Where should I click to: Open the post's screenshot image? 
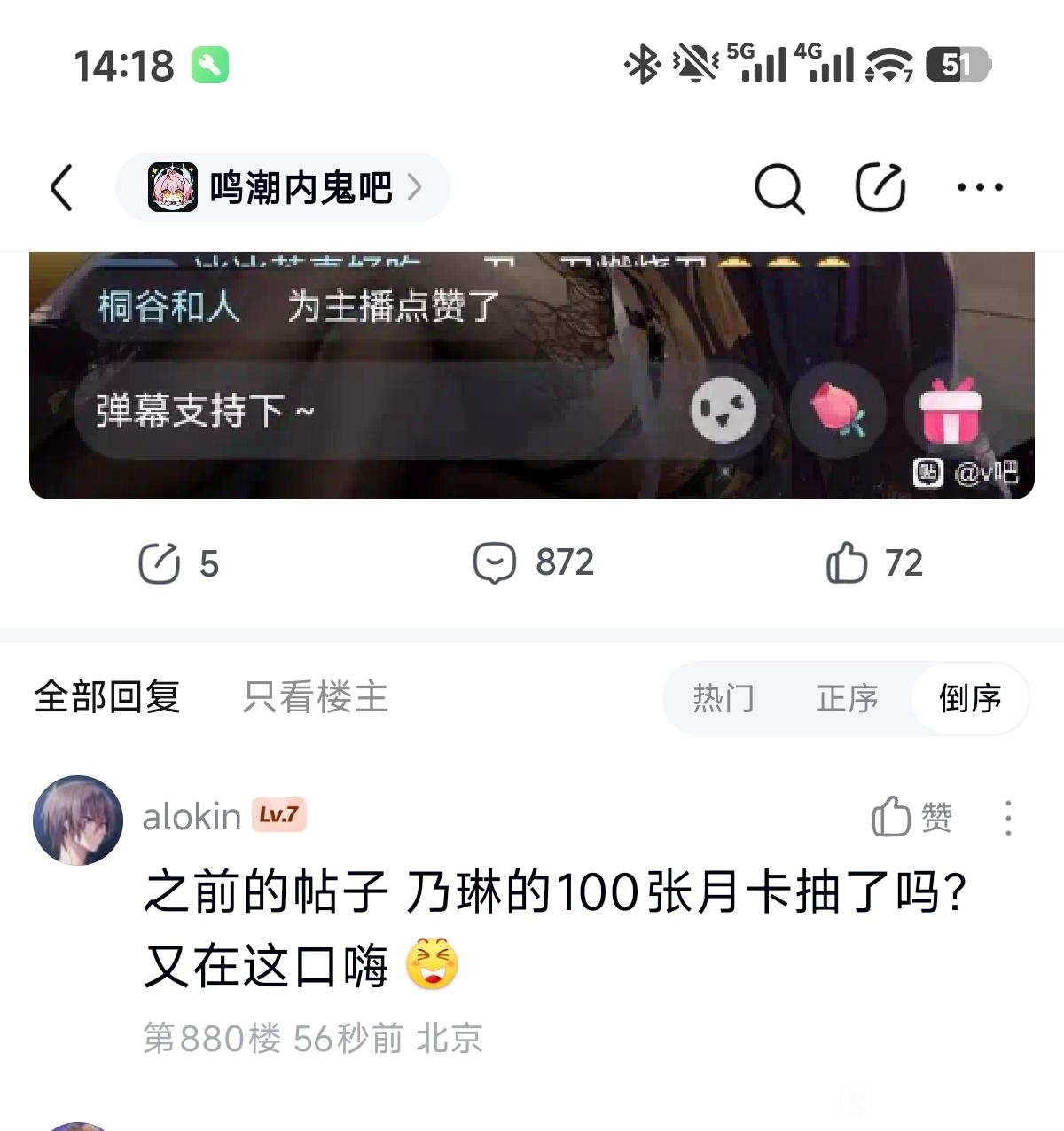[532, 374]
